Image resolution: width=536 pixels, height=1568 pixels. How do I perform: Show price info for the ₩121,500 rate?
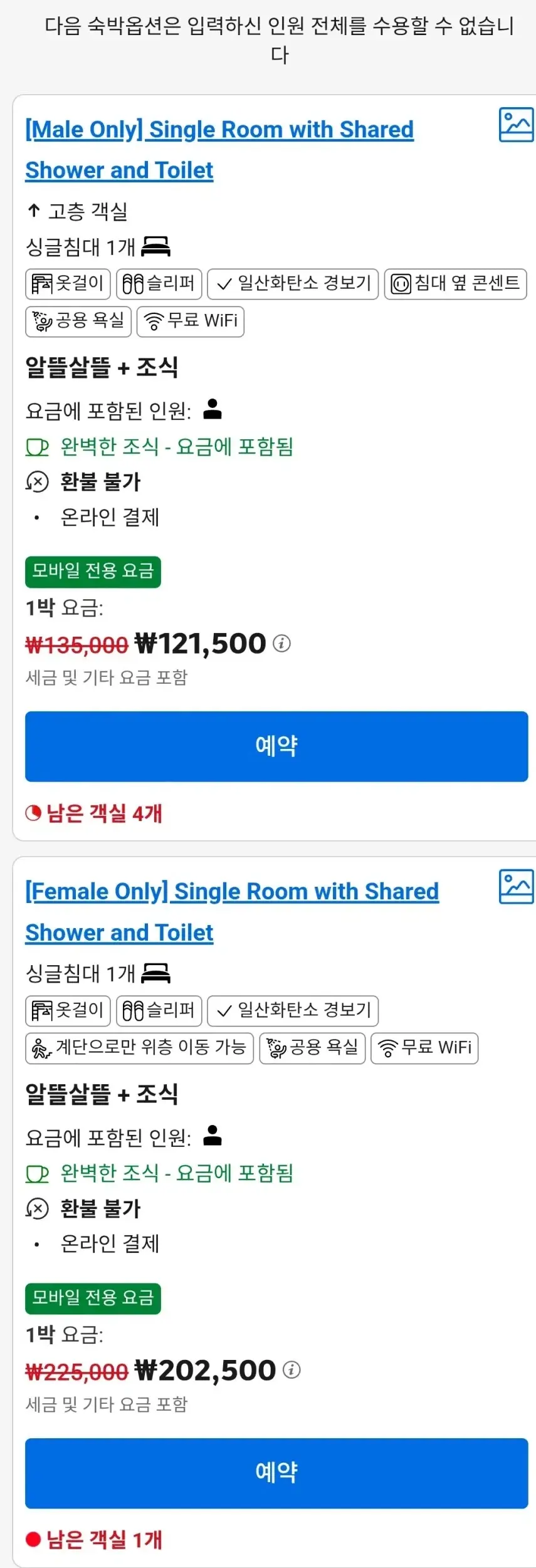pyautogui.click(x=282, y=644)
